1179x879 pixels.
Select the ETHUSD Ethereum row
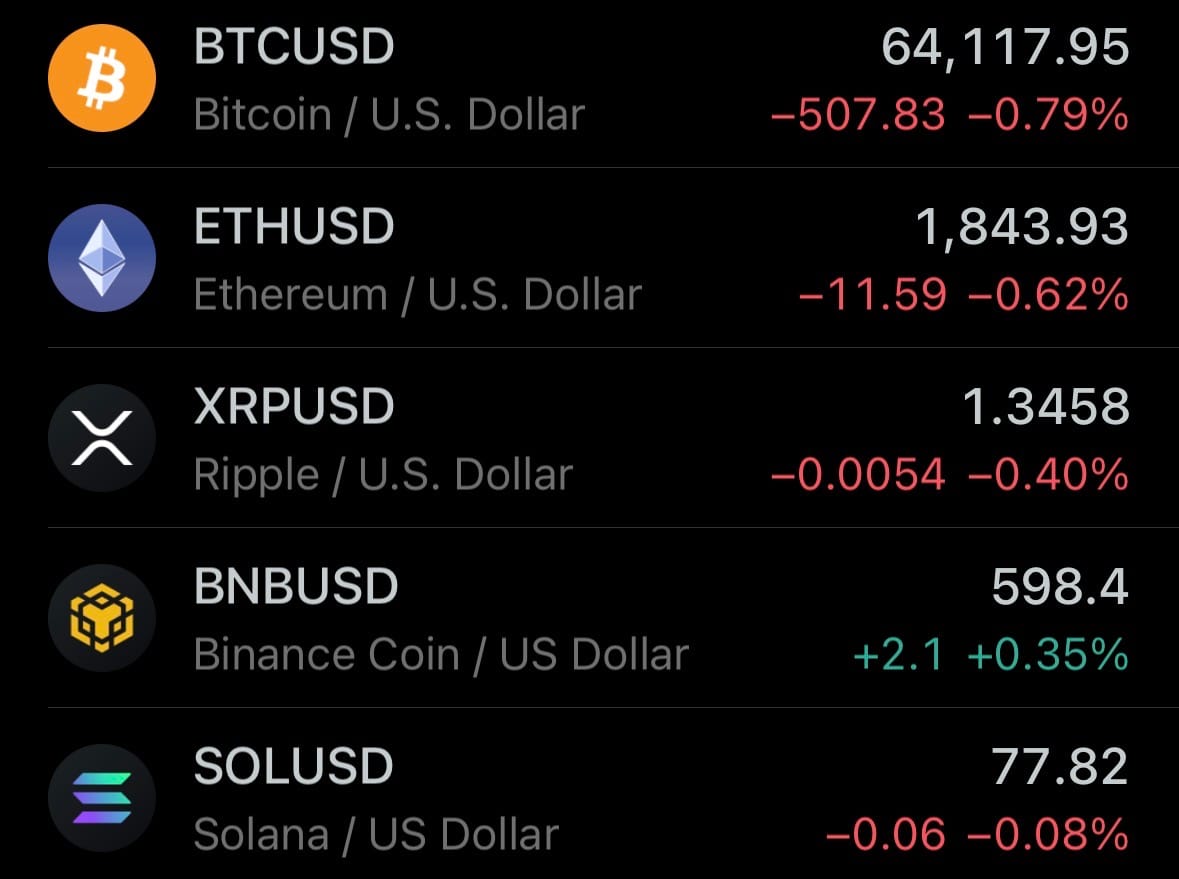point(589,260)
